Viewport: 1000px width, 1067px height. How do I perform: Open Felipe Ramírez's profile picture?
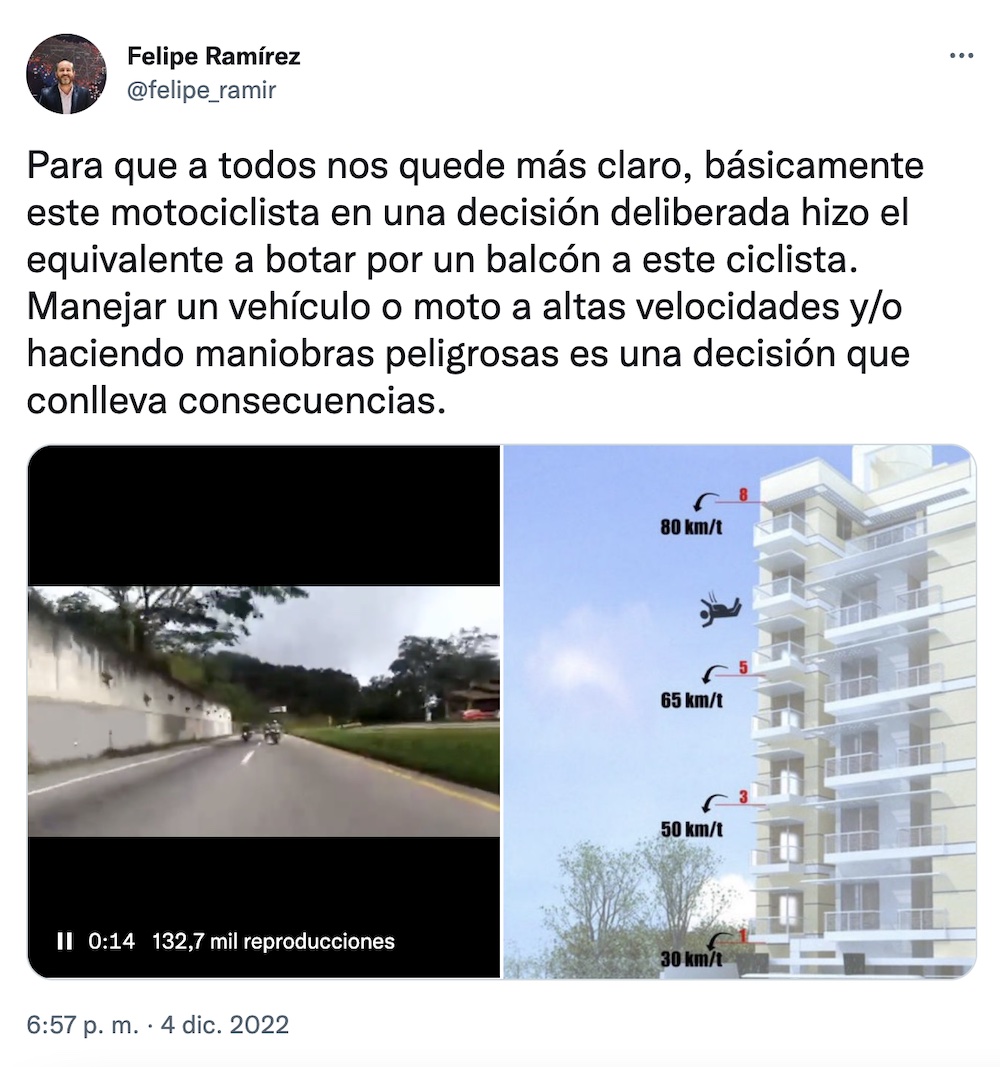pos(67,74)
